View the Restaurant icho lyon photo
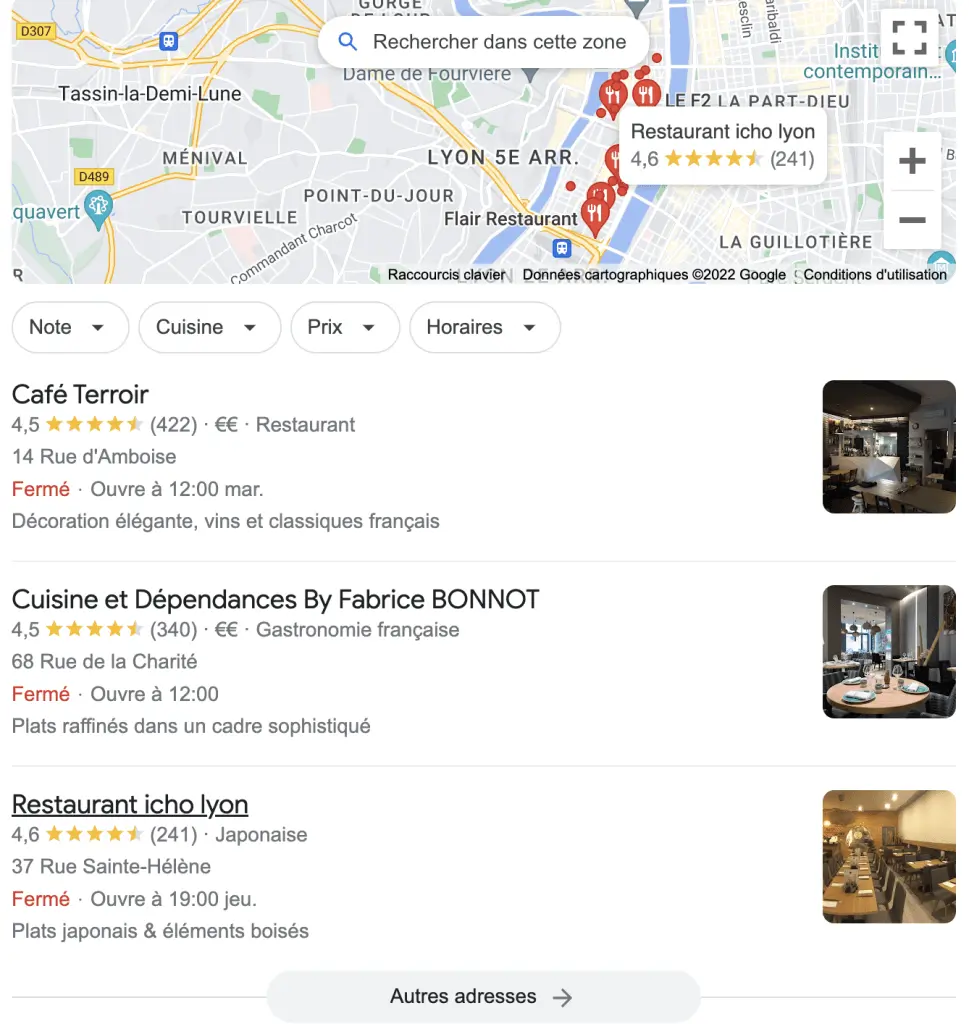 888,857
